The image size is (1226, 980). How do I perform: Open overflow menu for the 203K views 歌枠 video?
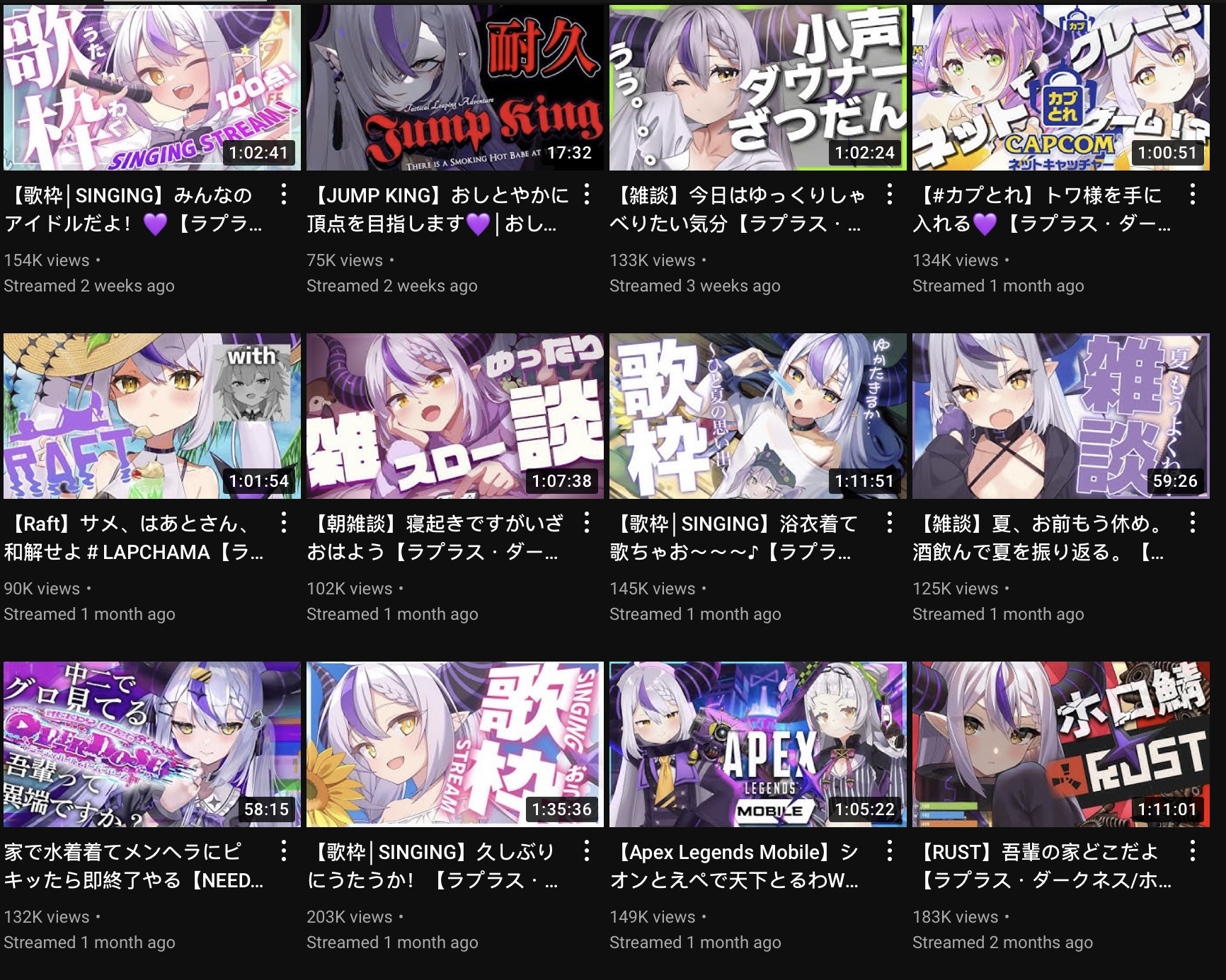pos(587,851)
